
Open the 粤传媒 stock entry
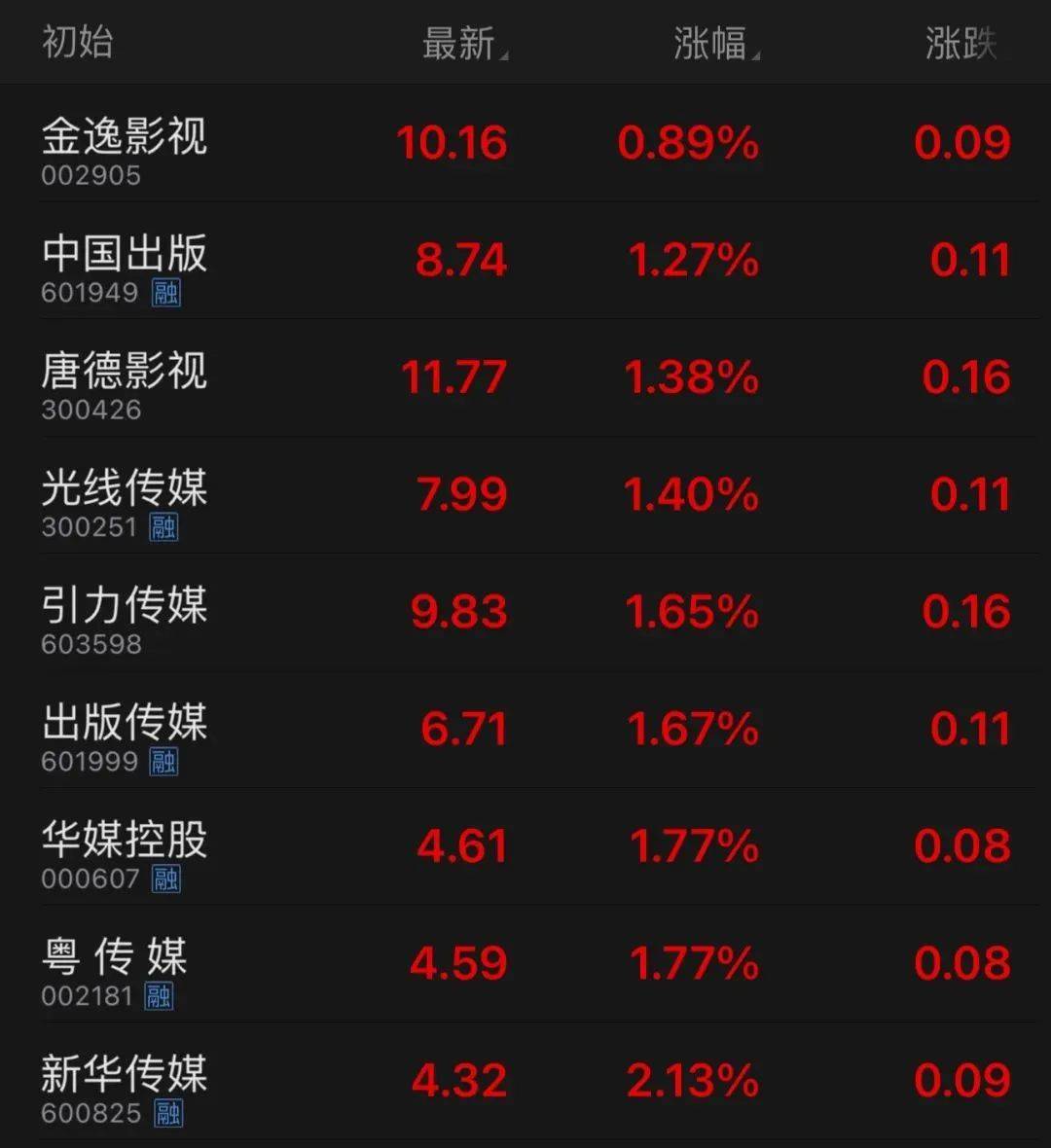(114, 958)
